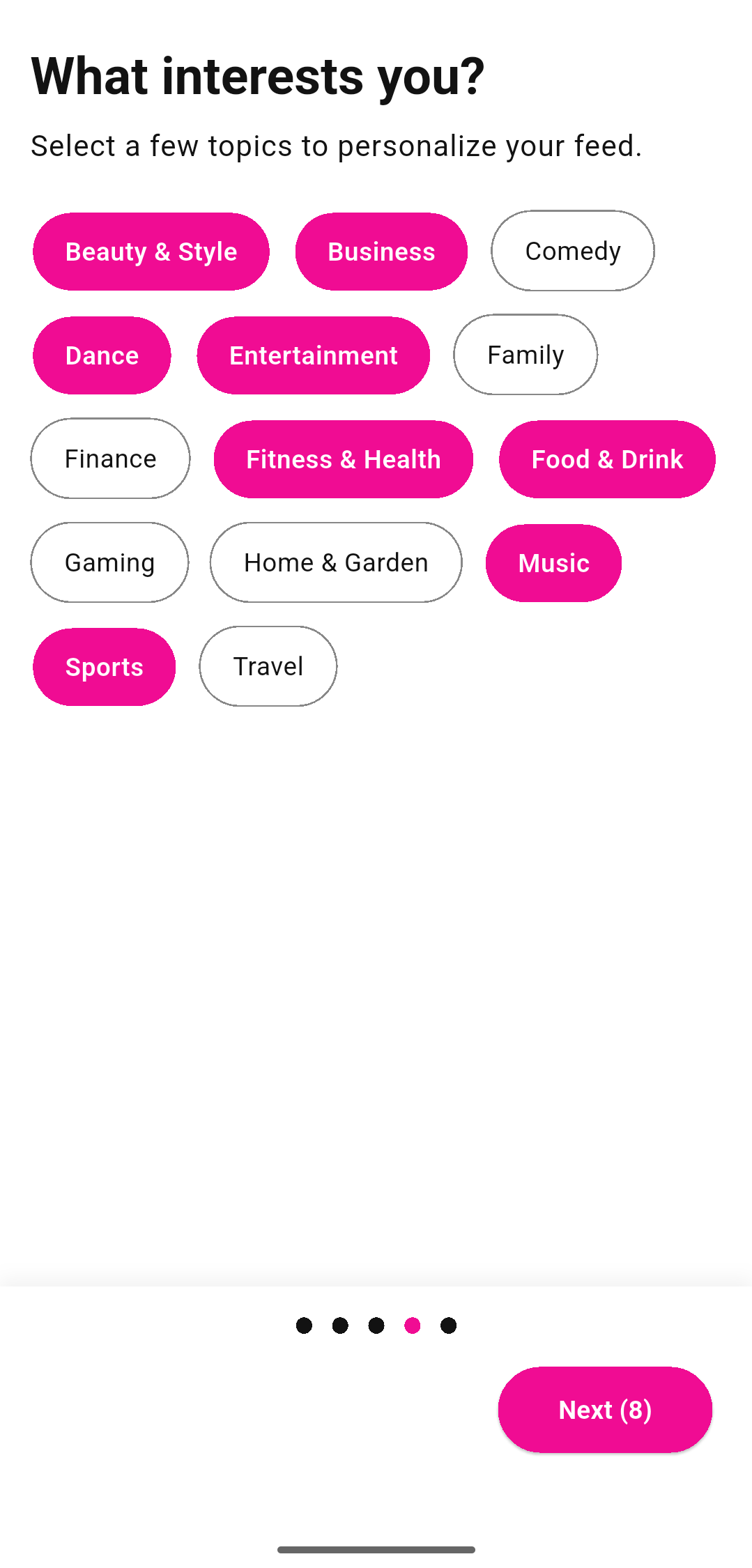Select the Gaming interest

(x=109, y=562)
